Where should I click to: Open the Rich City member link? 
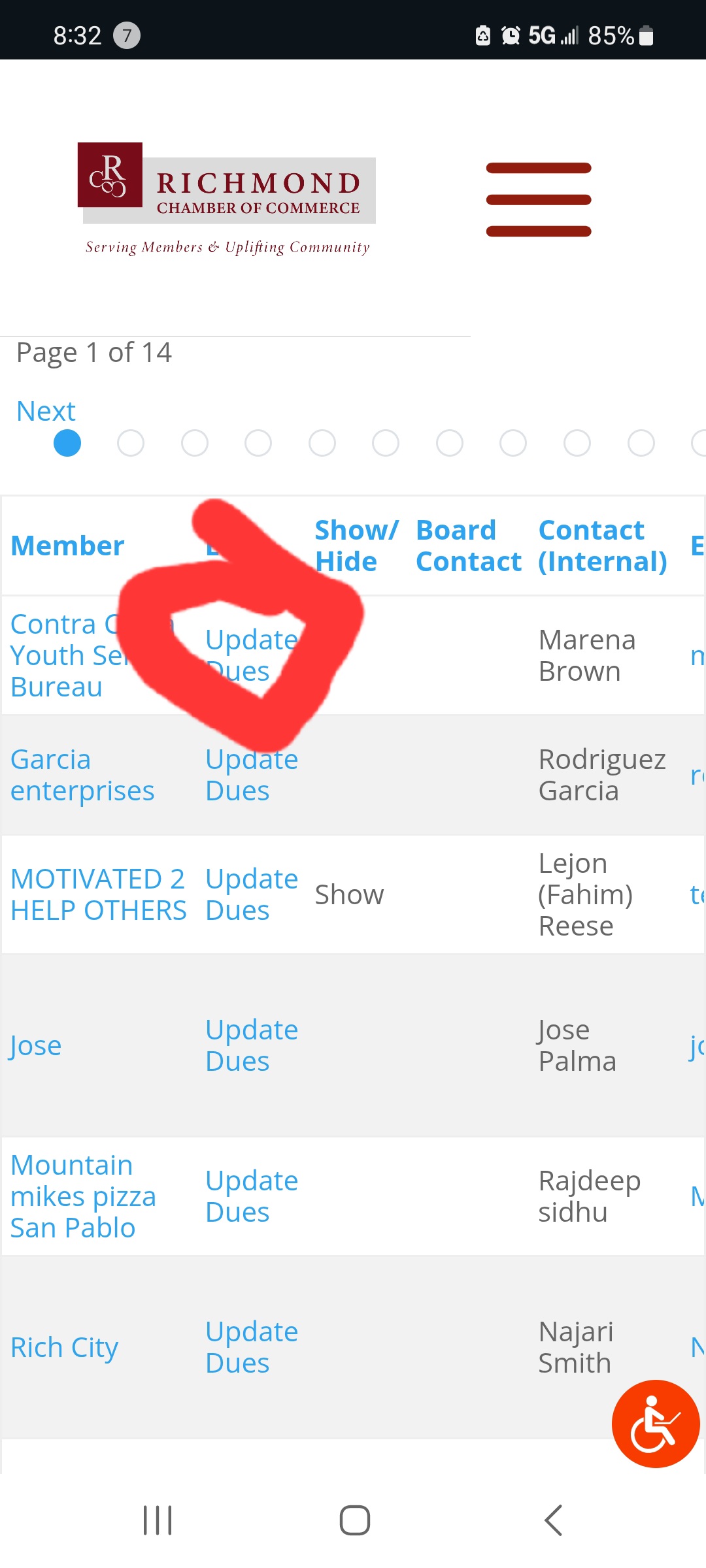click(64, 1347)
